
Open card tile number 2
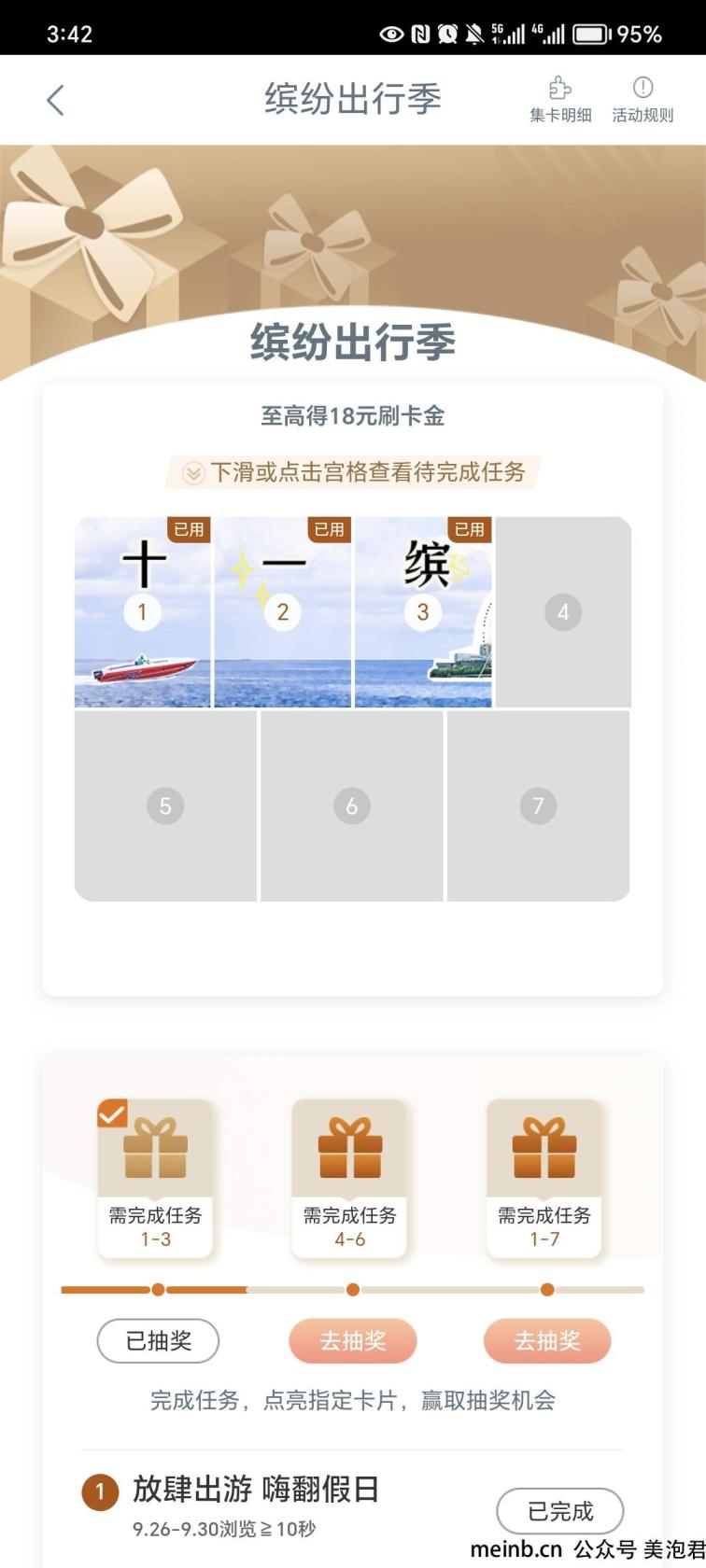[283, 612]
